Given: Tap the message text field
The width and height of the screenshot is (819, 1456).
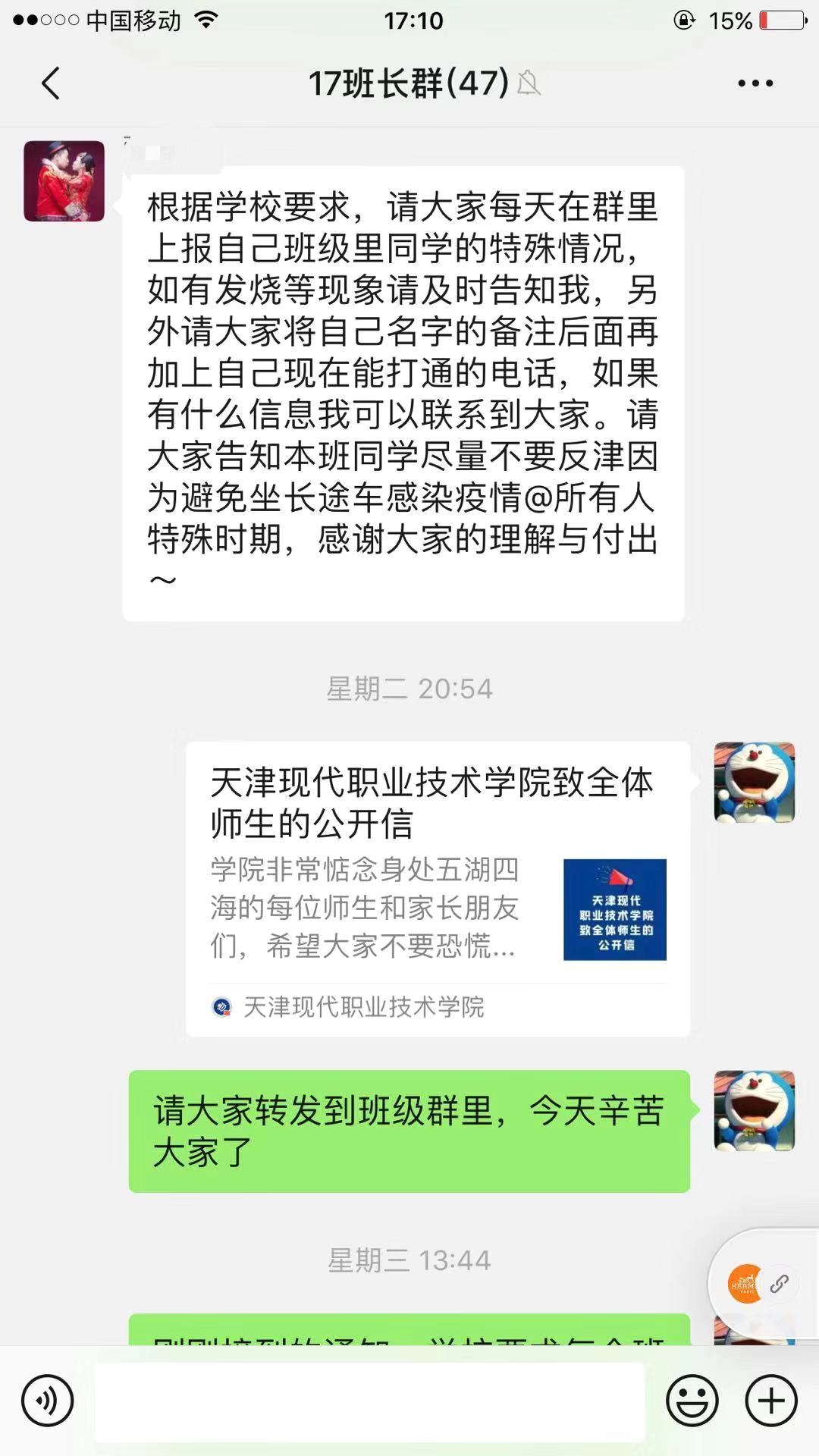Looking at the screenshot, I should [369, 1400].
